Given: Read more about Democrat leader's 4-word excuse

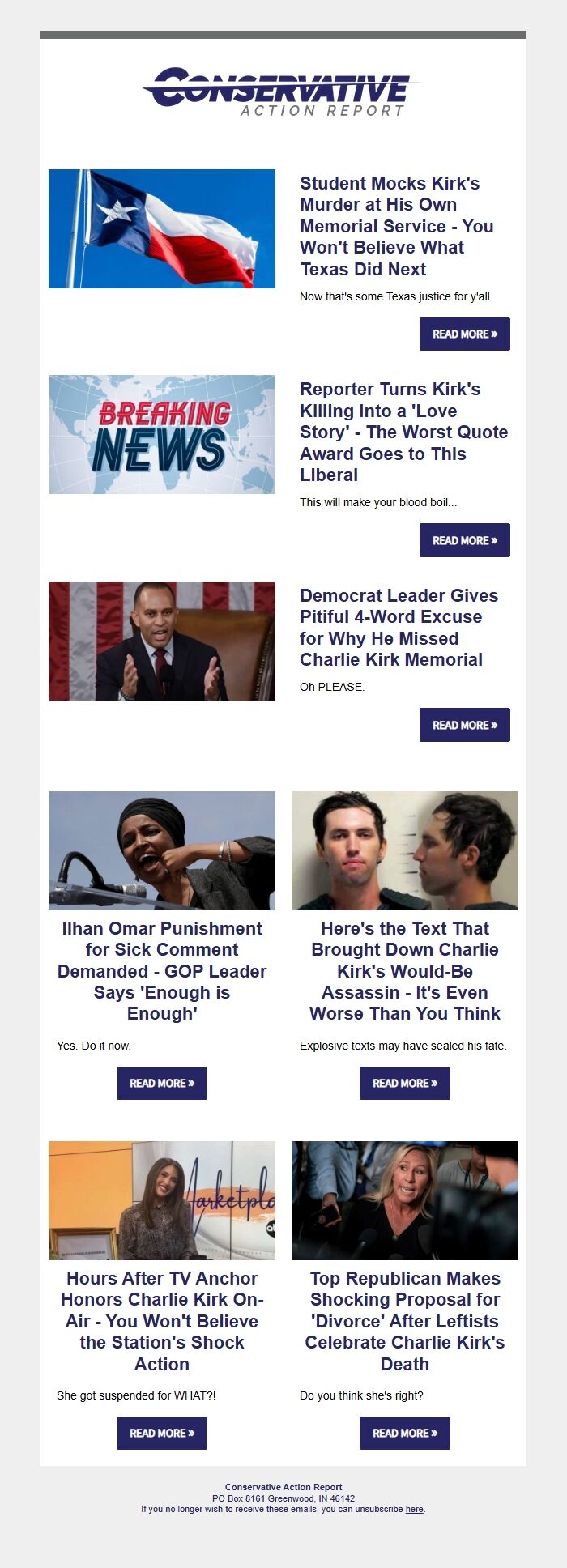Looking at the screenshot, I should pos(464,725).
